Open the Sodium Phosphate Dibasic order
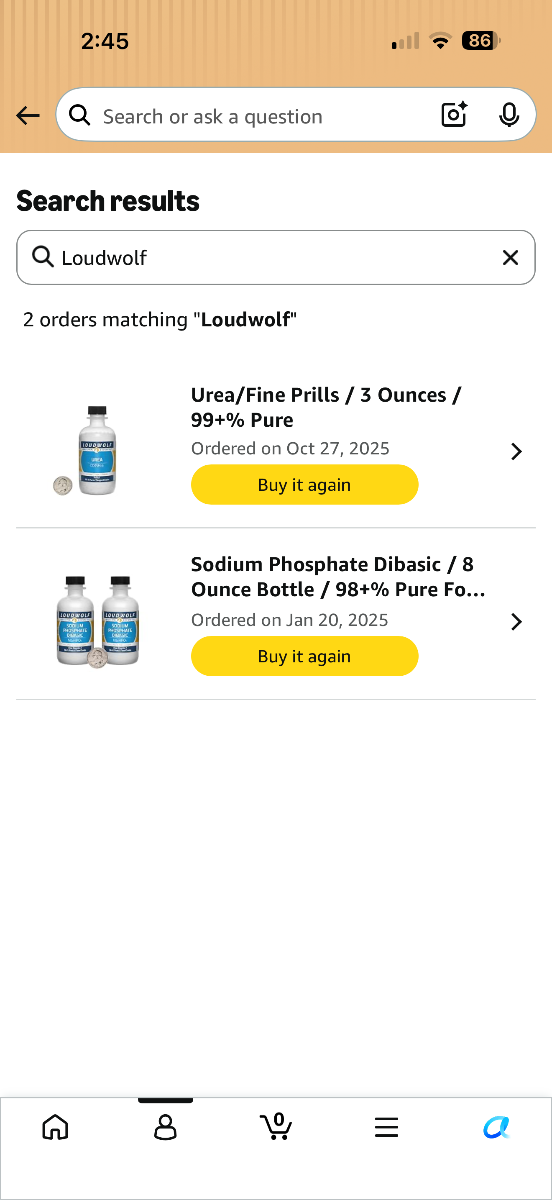The height and width of the screenshot is (1200, 552). tap(276, 614)
